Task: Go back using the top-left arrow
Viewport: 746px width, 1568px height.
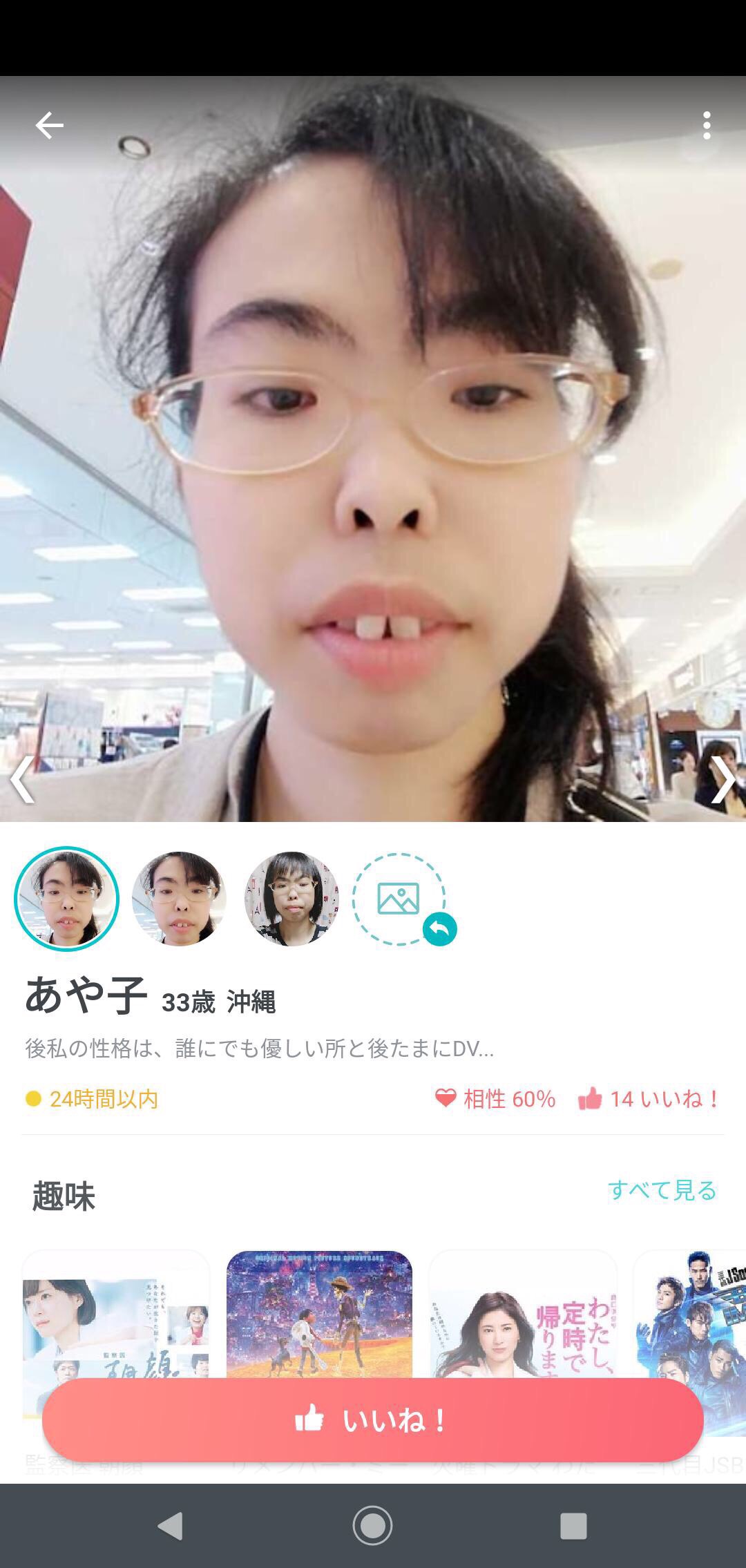Action: click(x=49, y=126)
